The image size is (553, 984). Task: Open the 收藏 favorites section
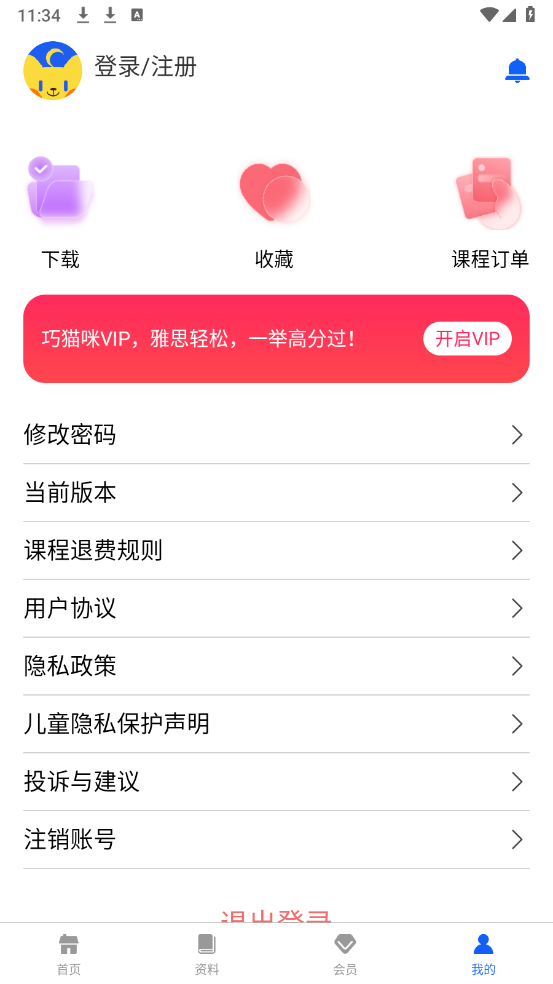tap(274, 213)
